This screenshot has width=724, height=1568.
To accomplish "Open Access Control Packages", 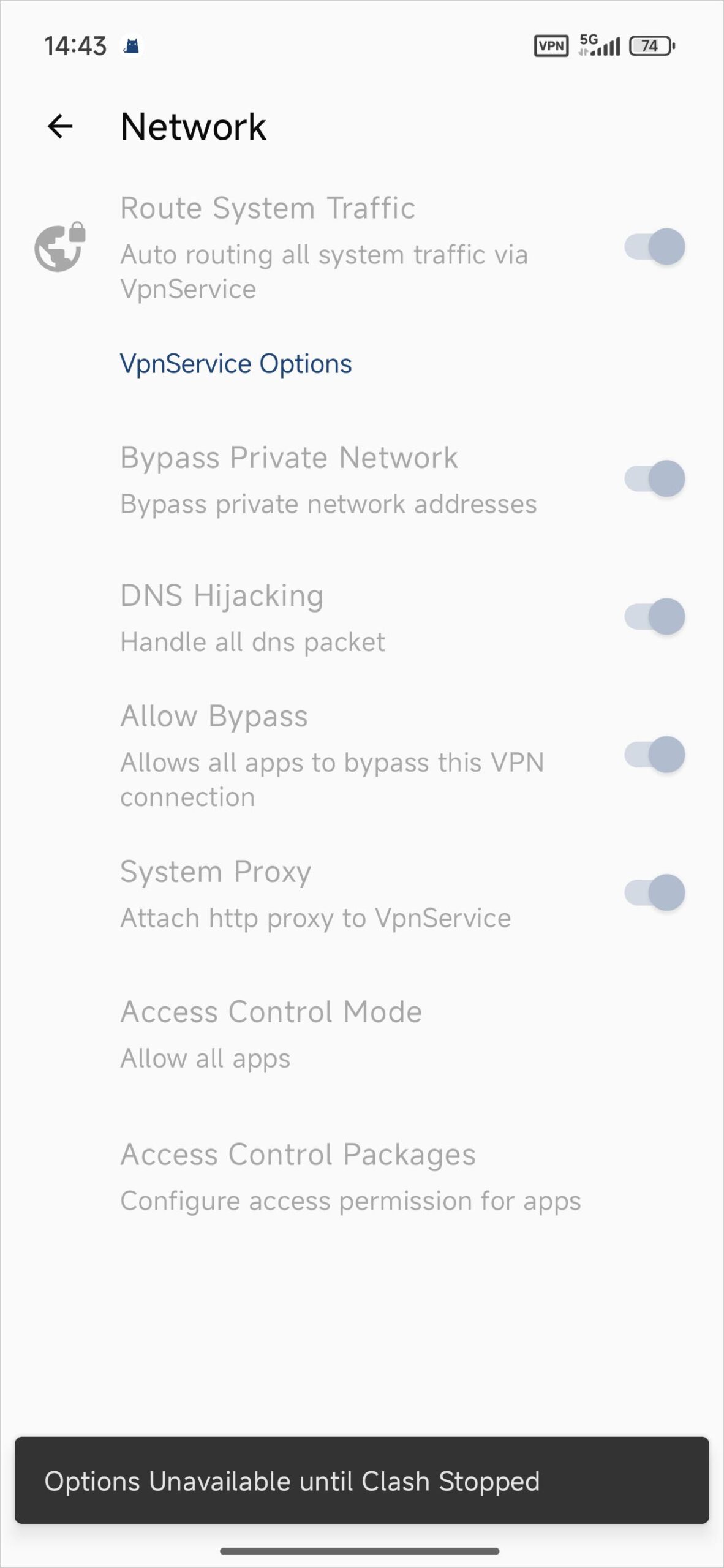I will click(x=350, y=1176).
